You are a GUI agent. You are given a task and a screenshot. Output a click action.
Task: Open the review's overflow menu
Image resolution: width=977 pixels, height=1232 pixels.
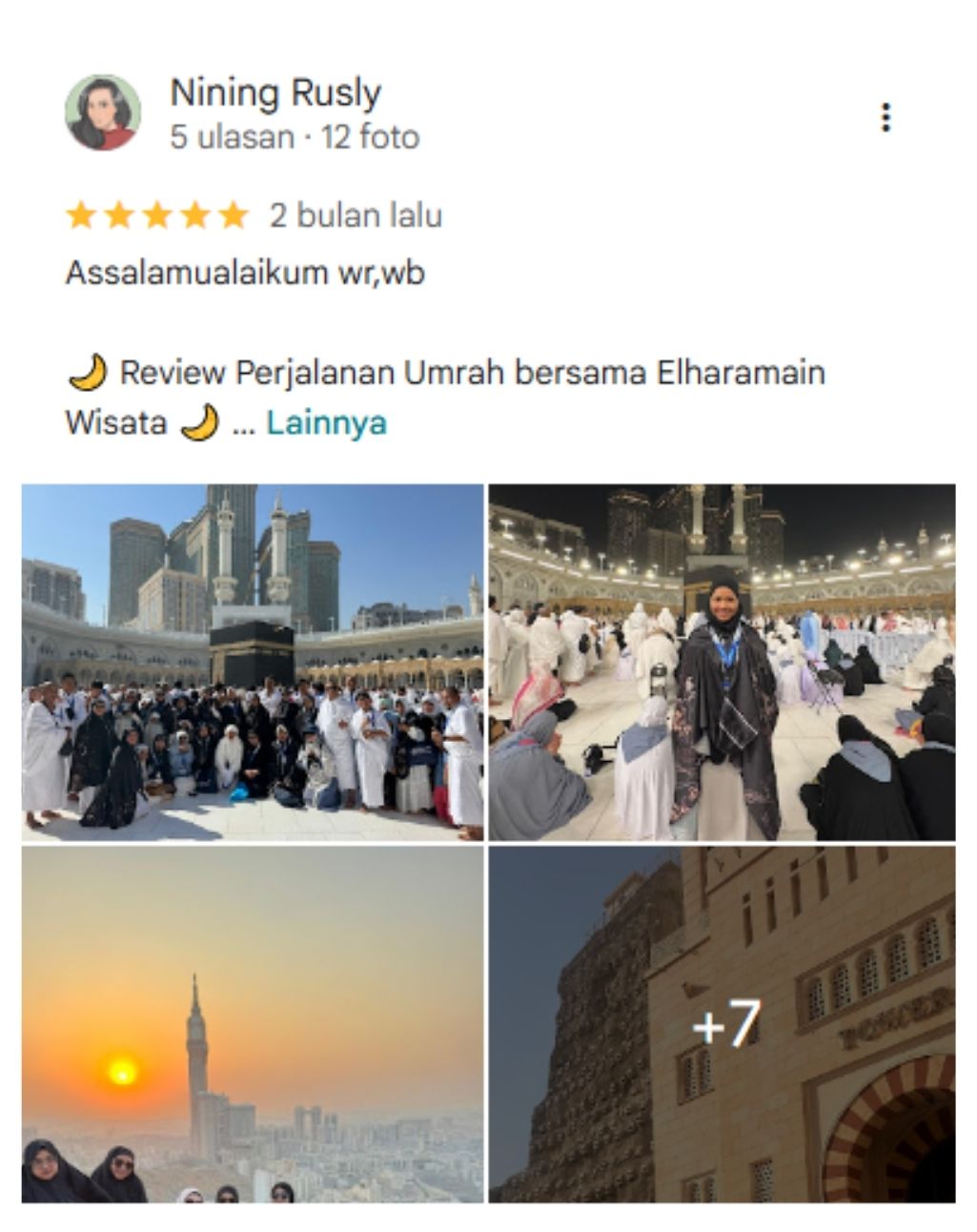(885, 117)
